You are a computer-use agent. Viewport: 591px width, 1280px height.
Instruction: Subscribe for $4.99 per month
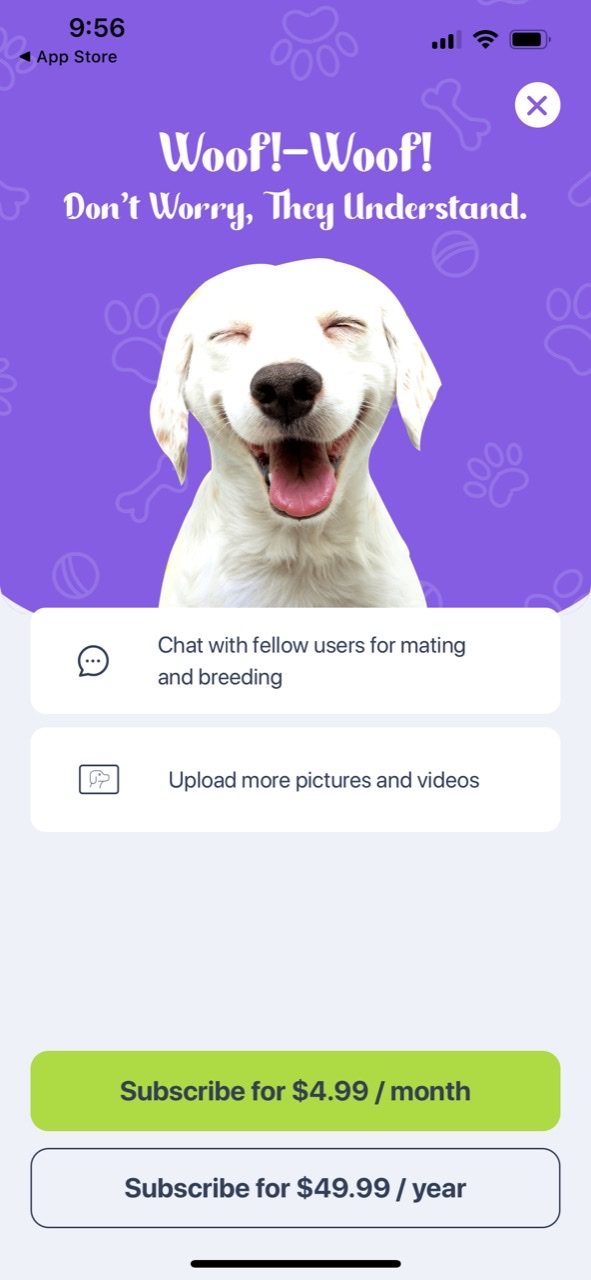pyautogui.click(x=295, y=1091)
